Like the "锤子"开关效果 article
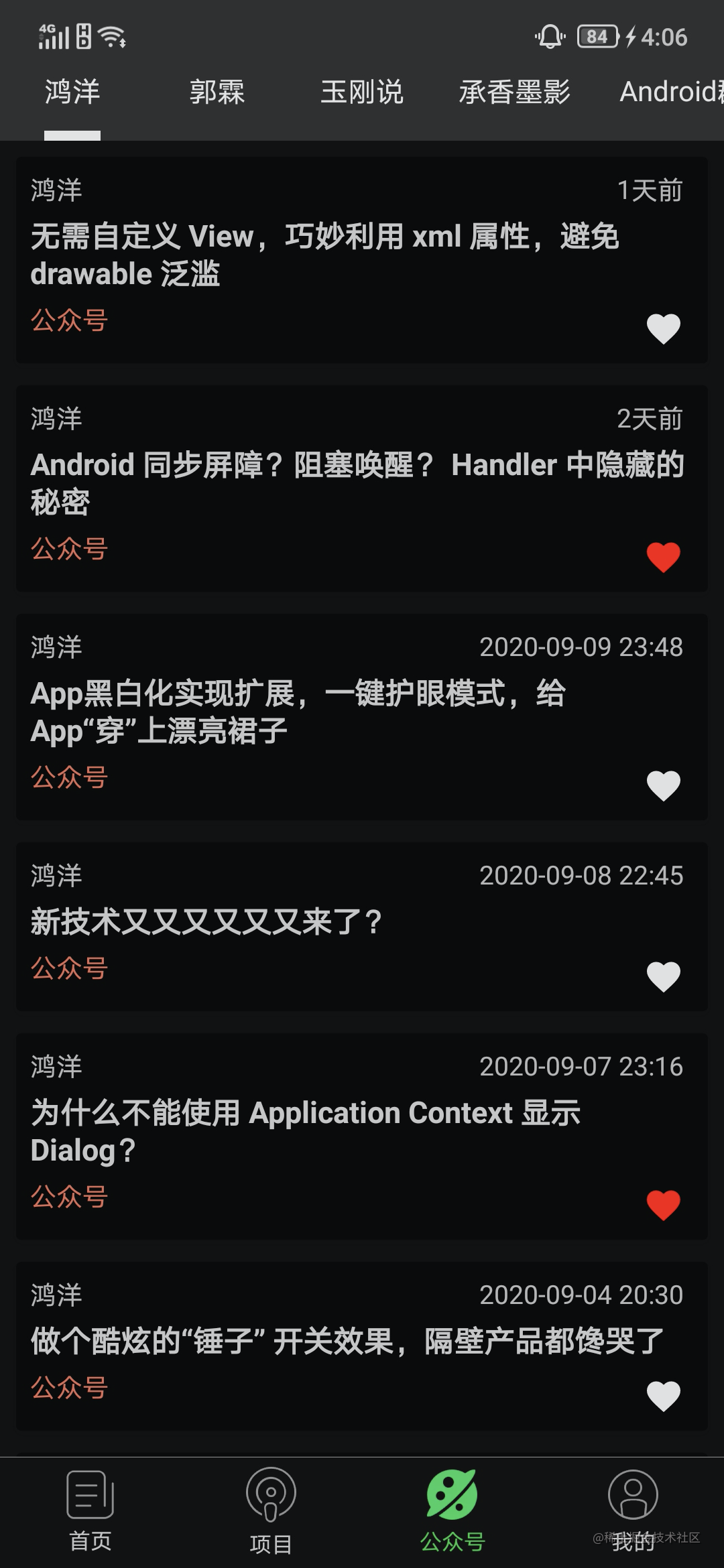724x1568 pixels. point(663,1396)
